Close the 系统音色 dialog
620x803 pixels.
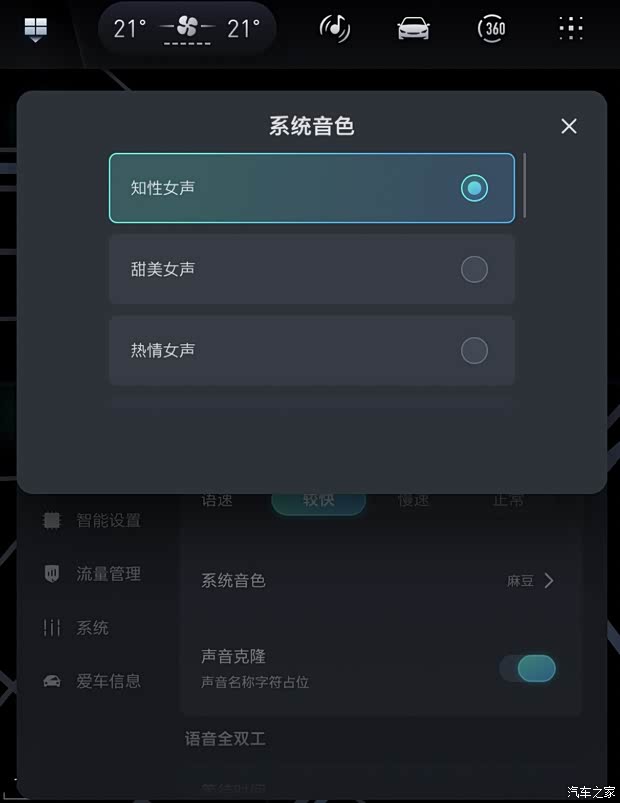click(x=569, y=126)
